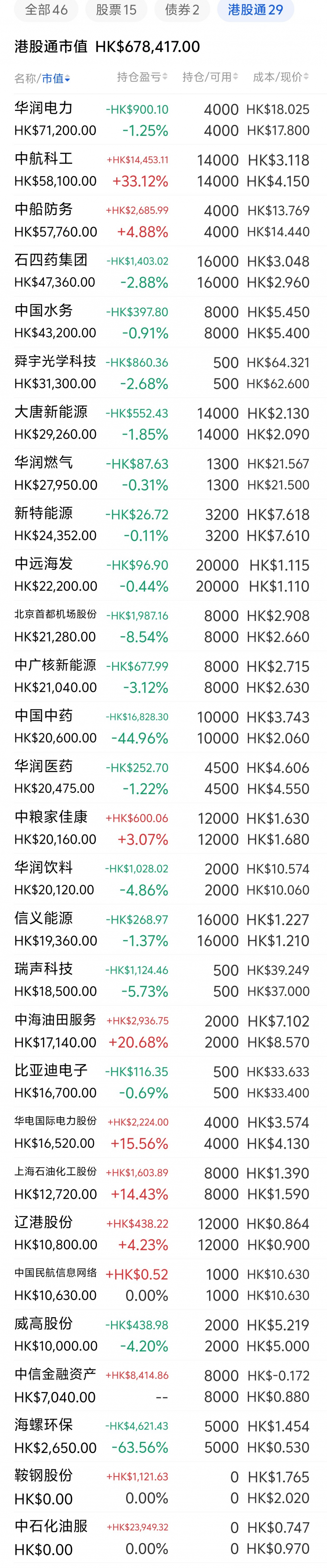The height and width of the screenshot is (1568, 327).
Task: View 北京首都机场股份 position details
Action: click(x=163, y=626)
